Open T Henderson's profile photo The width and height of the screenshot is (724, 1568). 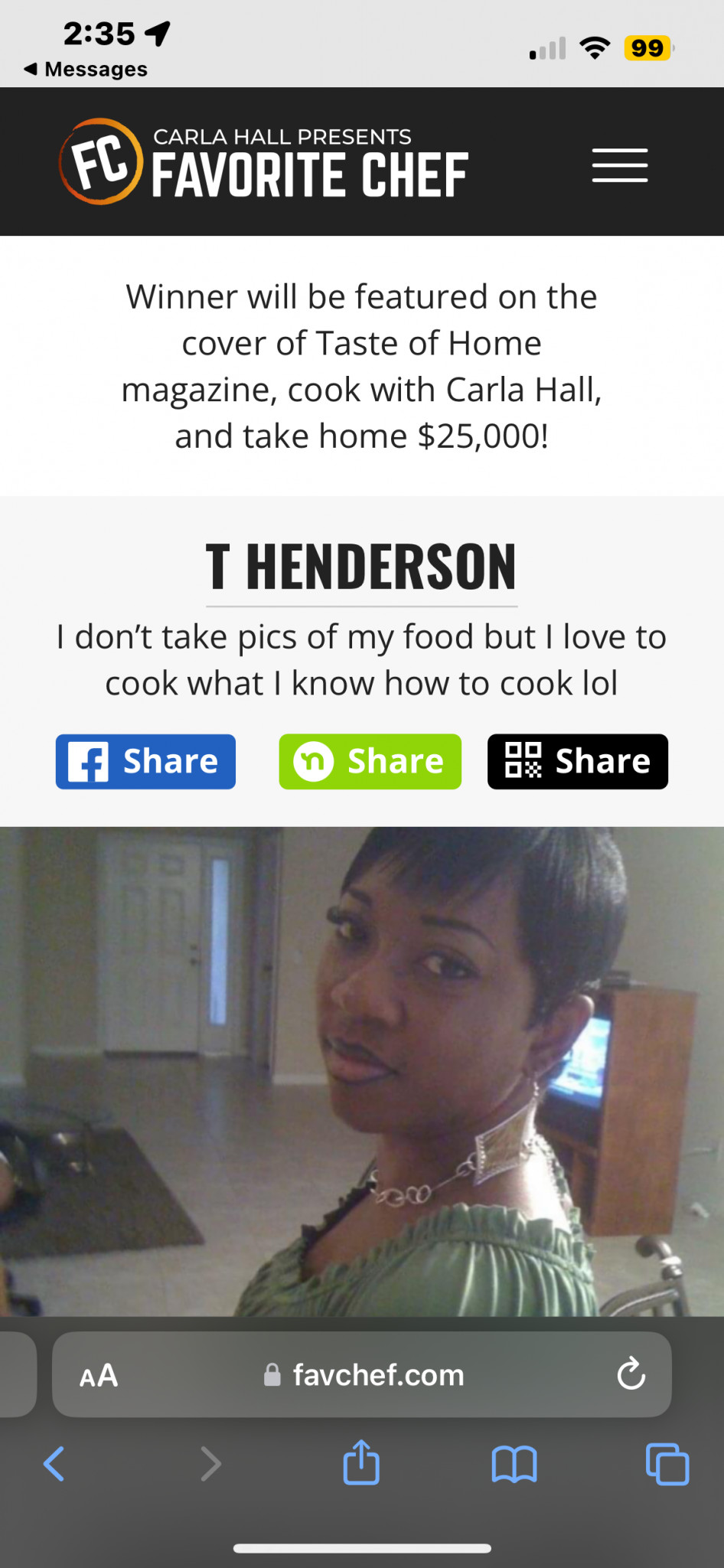coord(361,1070)
